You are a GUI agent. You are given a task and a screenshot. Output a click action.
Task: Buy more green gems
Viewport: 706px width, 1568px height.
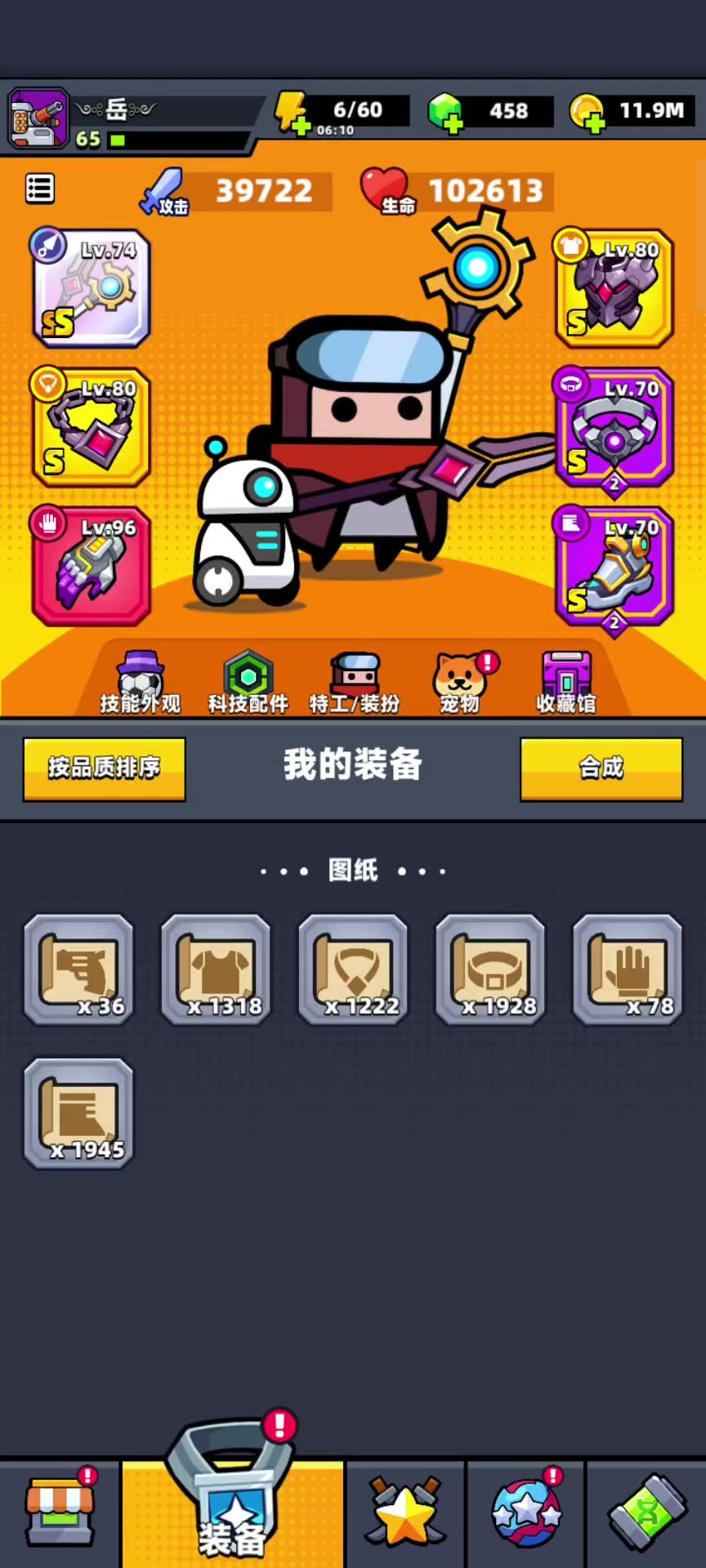pos(446,113)
